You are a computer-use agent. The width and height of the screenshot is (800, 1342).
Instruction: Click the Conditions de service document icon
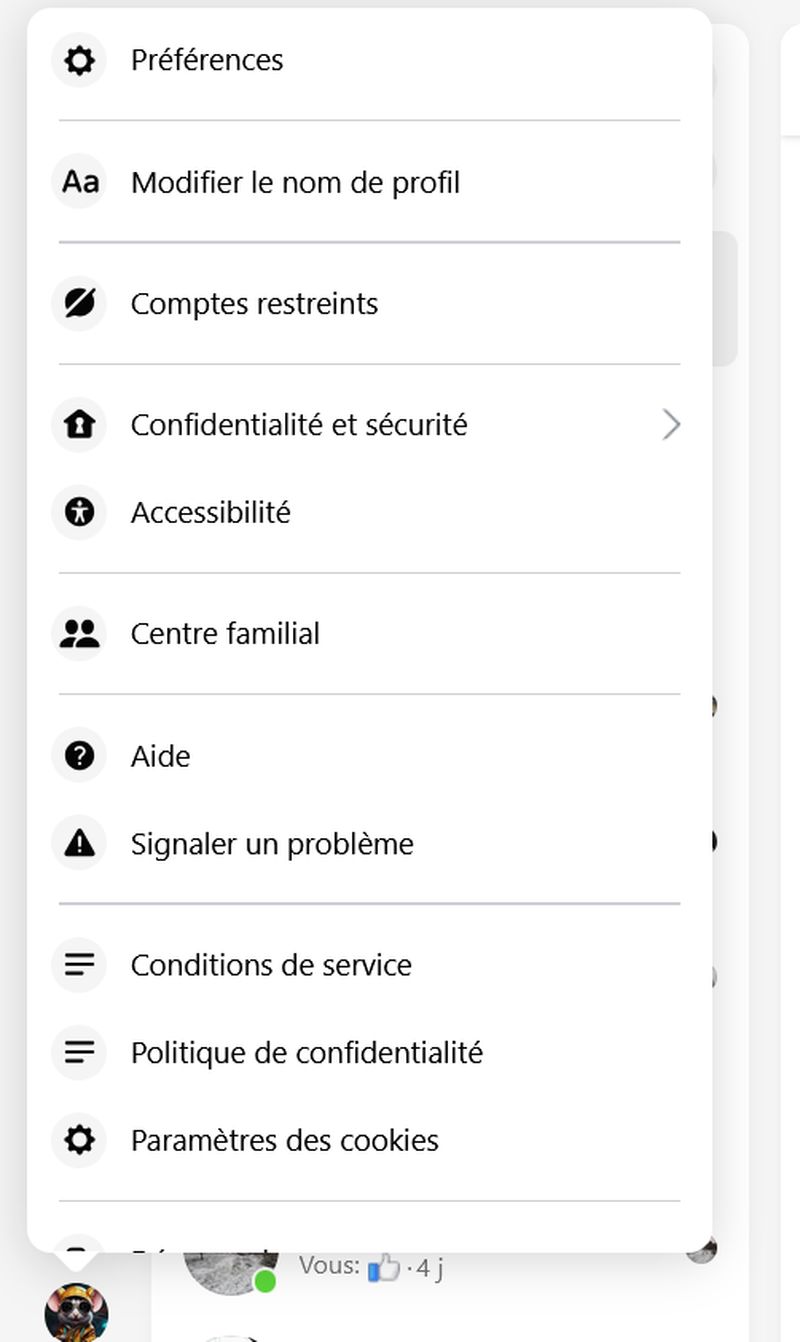(79, 964)
